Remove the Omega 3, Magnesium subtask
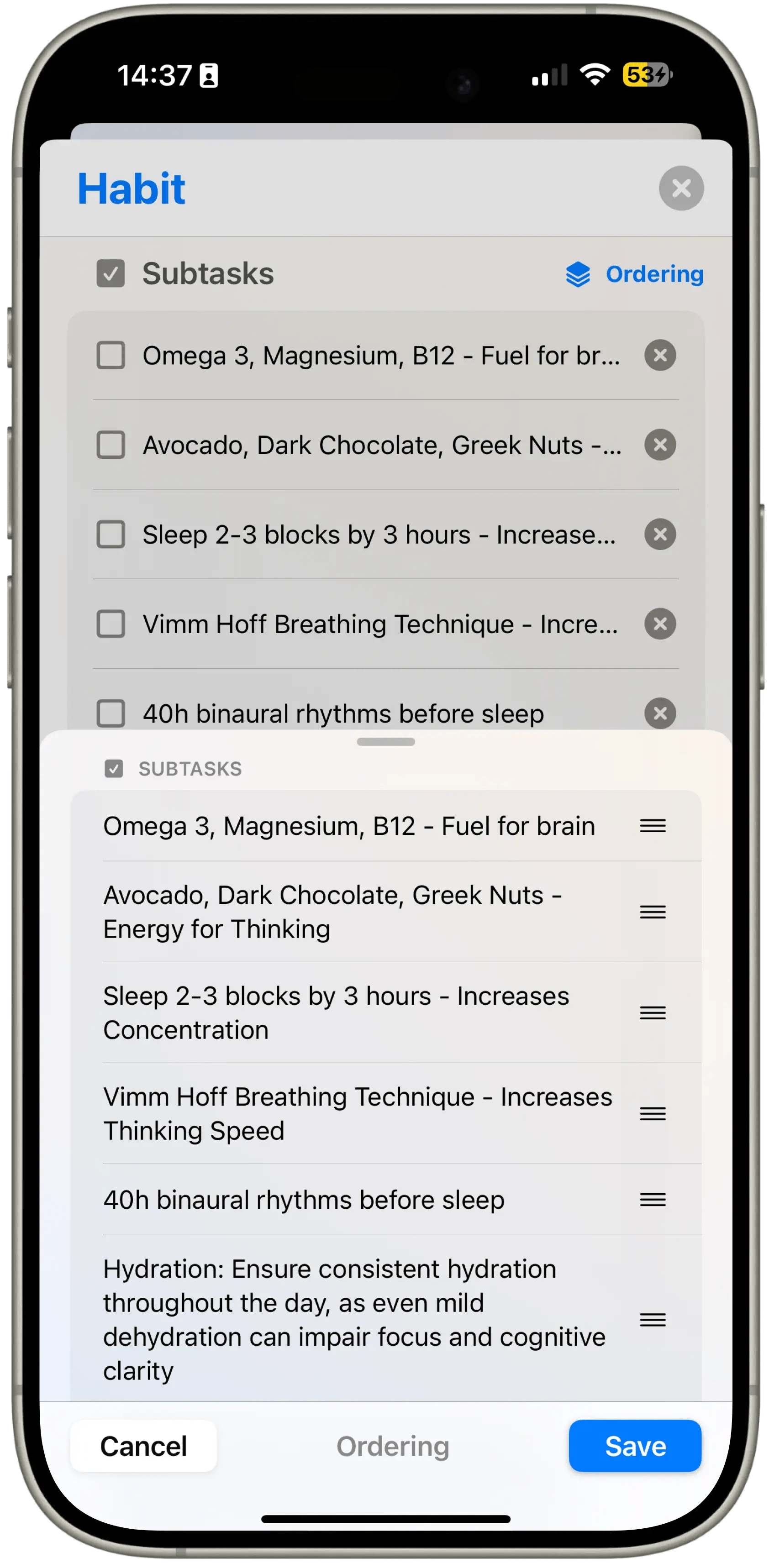Viewport: 769px width, 1568px height. [660, 356]
